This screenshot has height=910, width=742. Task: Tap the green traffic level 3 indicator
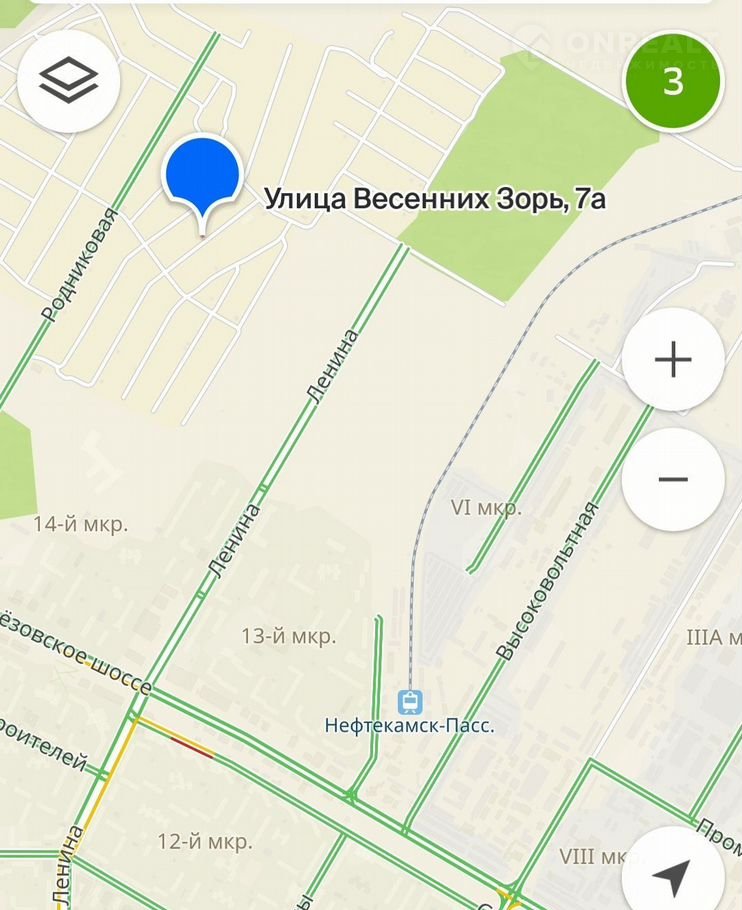[673, 82]
